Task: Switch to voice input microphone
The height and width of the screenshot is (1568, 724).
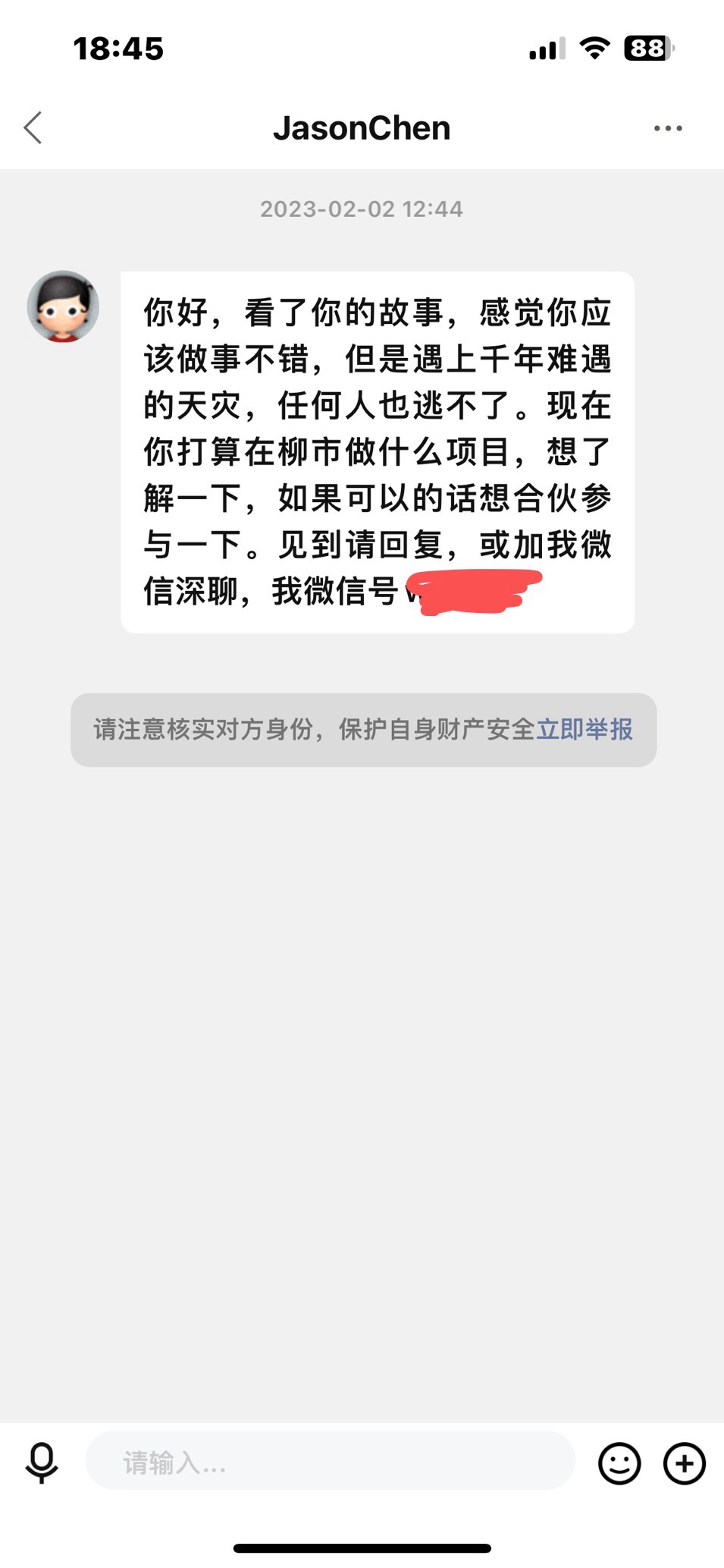Action: (42, 1462)
